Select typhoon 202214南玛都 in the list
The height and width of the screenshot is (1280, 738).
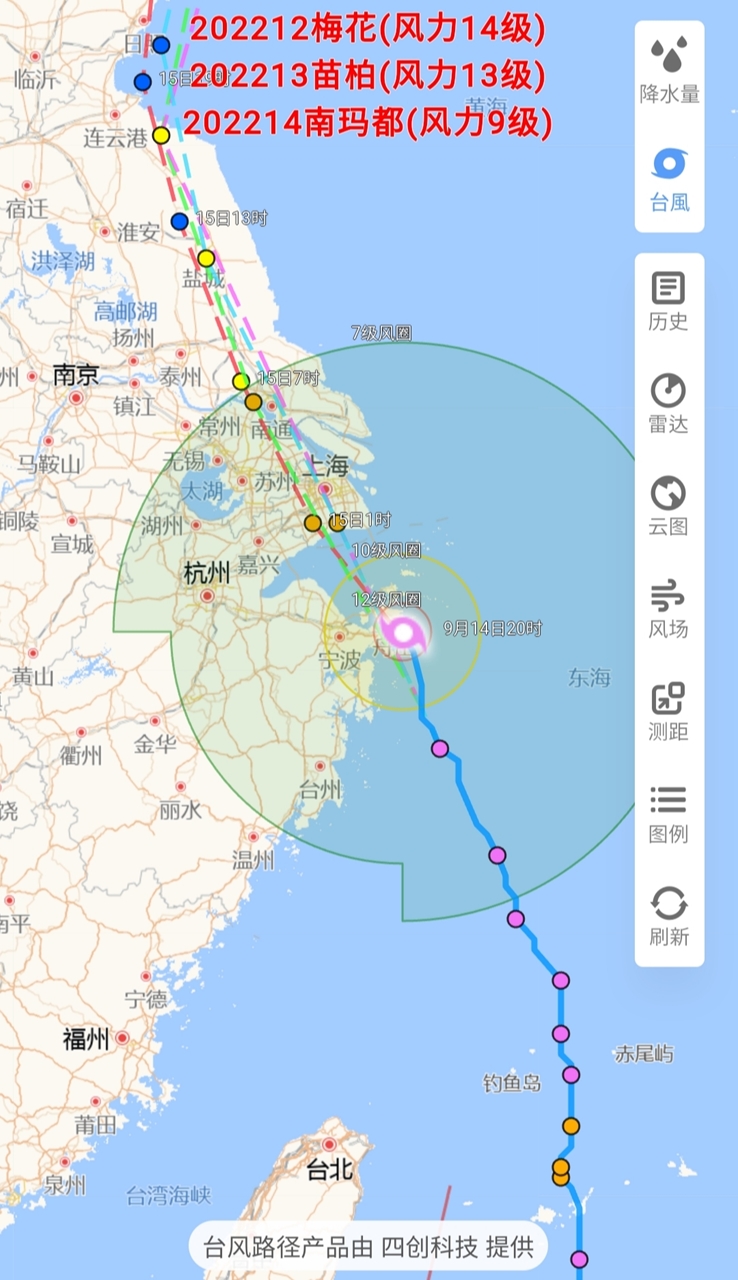[368, 122]
